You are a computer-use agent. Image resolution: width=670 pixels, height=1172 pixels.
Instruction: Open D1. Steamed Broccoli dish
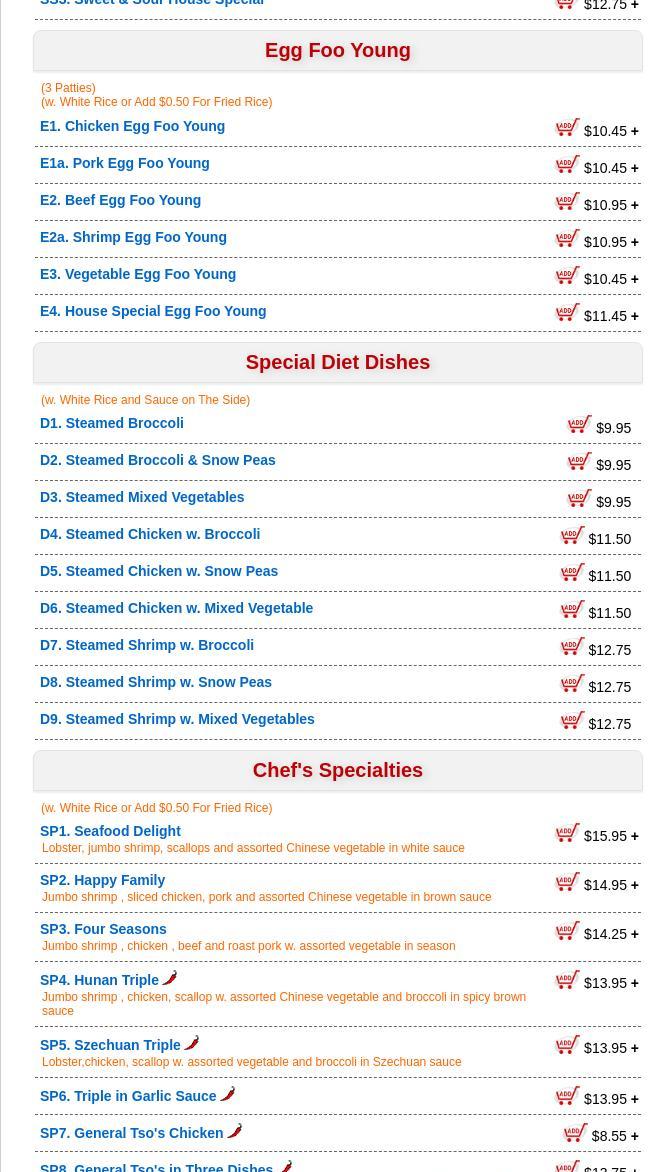pyautogui.click(x=111, y=424)
